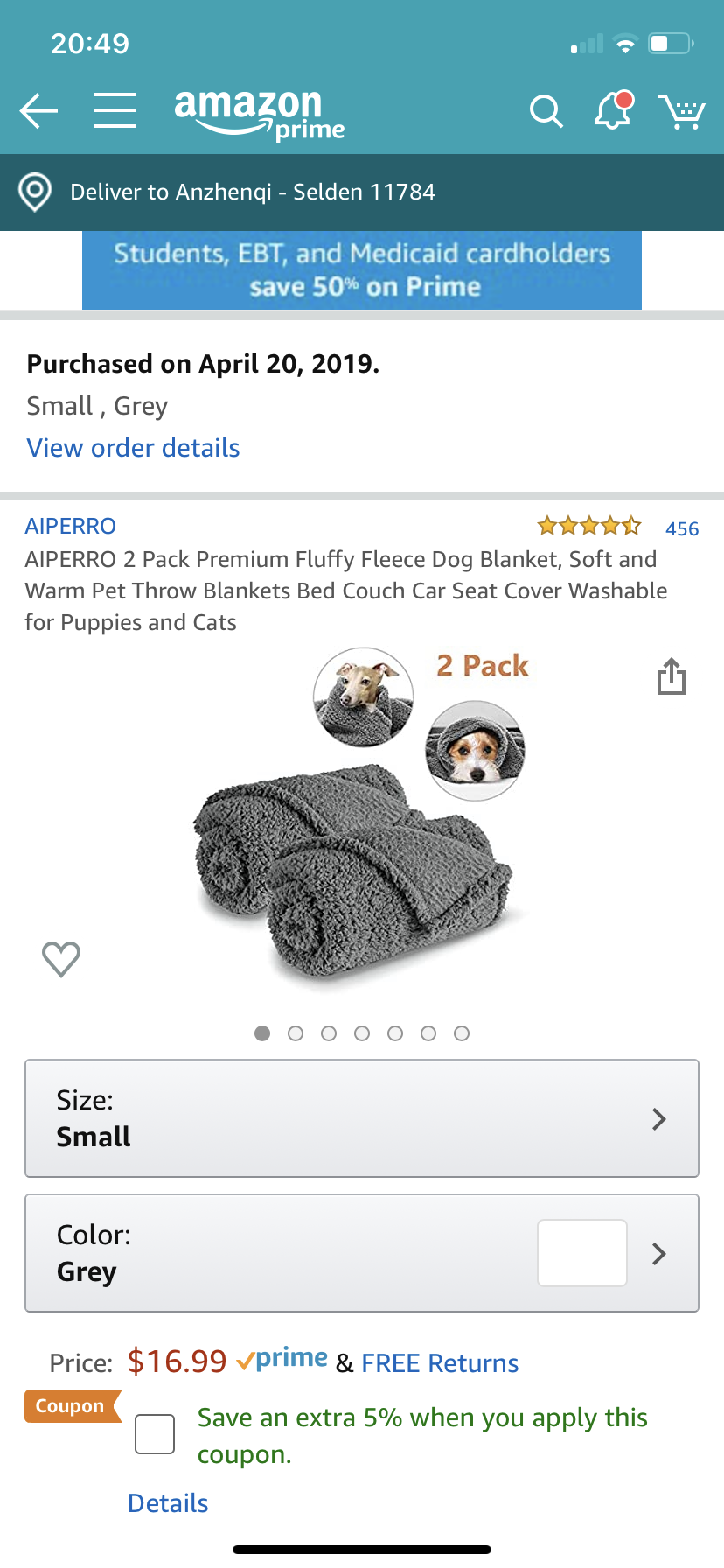Change delivery address Selden 11784
This screenshot has width=724, height=1568.
point(252,192)
